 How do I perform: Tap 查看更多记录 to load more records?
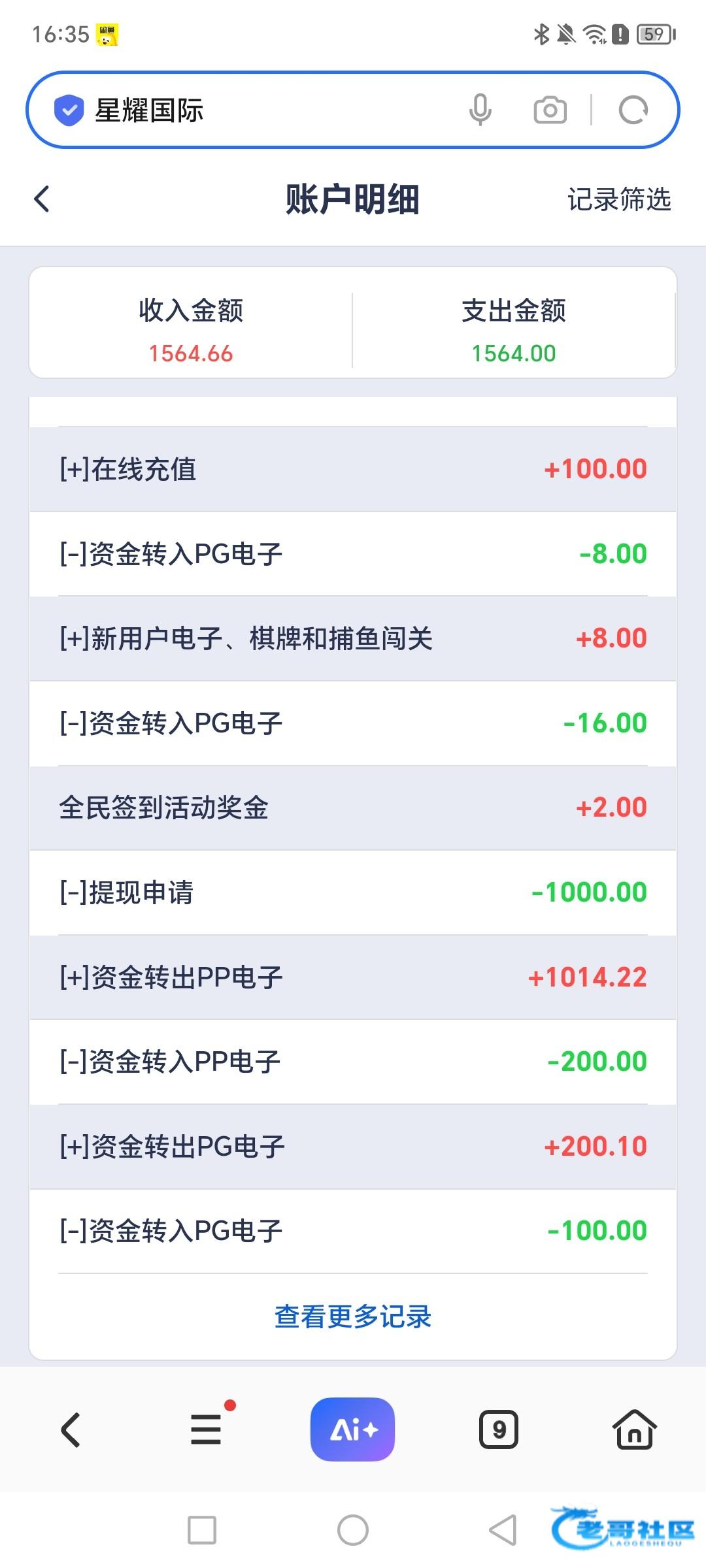coord(353,1316)
